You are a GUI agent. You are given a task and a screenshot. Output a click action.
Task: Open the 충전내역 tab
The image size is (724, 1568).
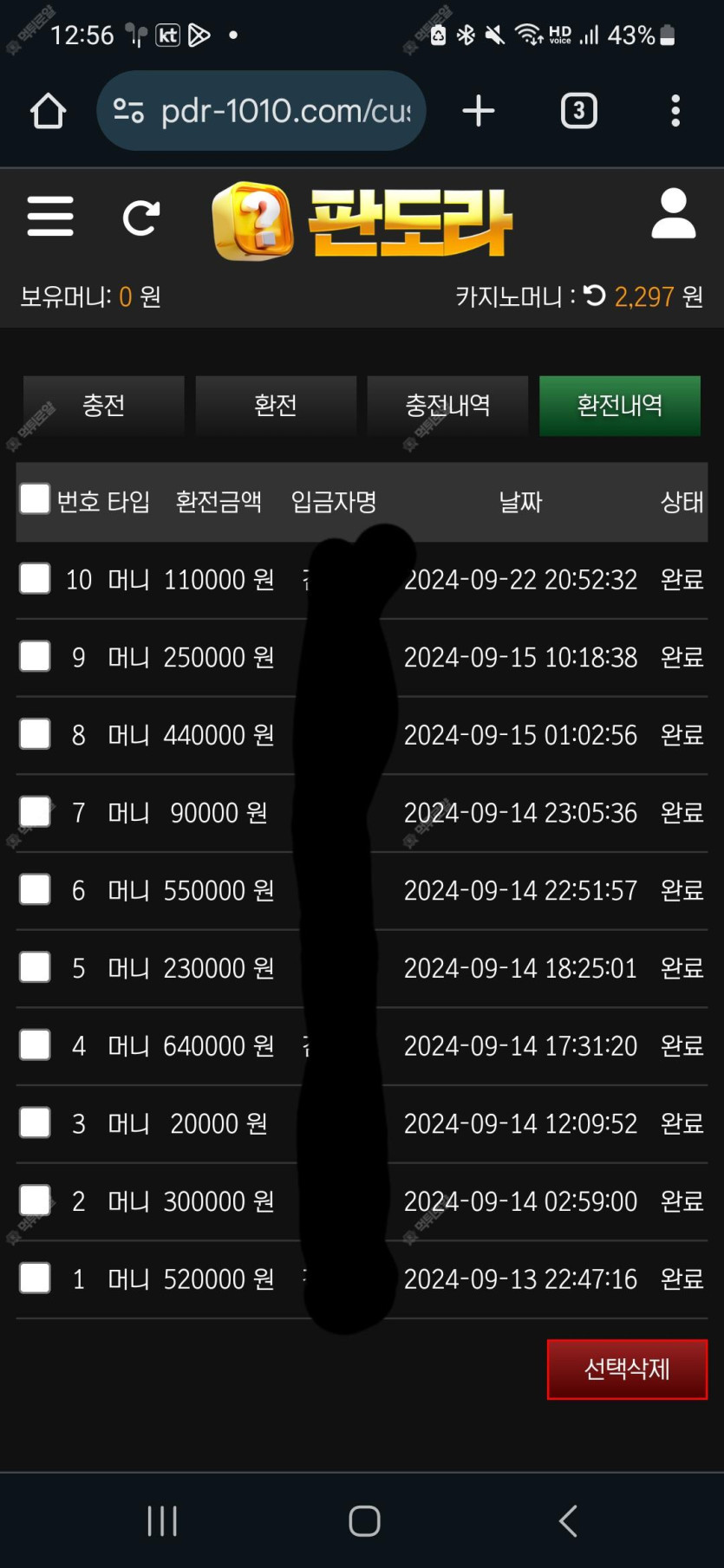tap(447, 405)
